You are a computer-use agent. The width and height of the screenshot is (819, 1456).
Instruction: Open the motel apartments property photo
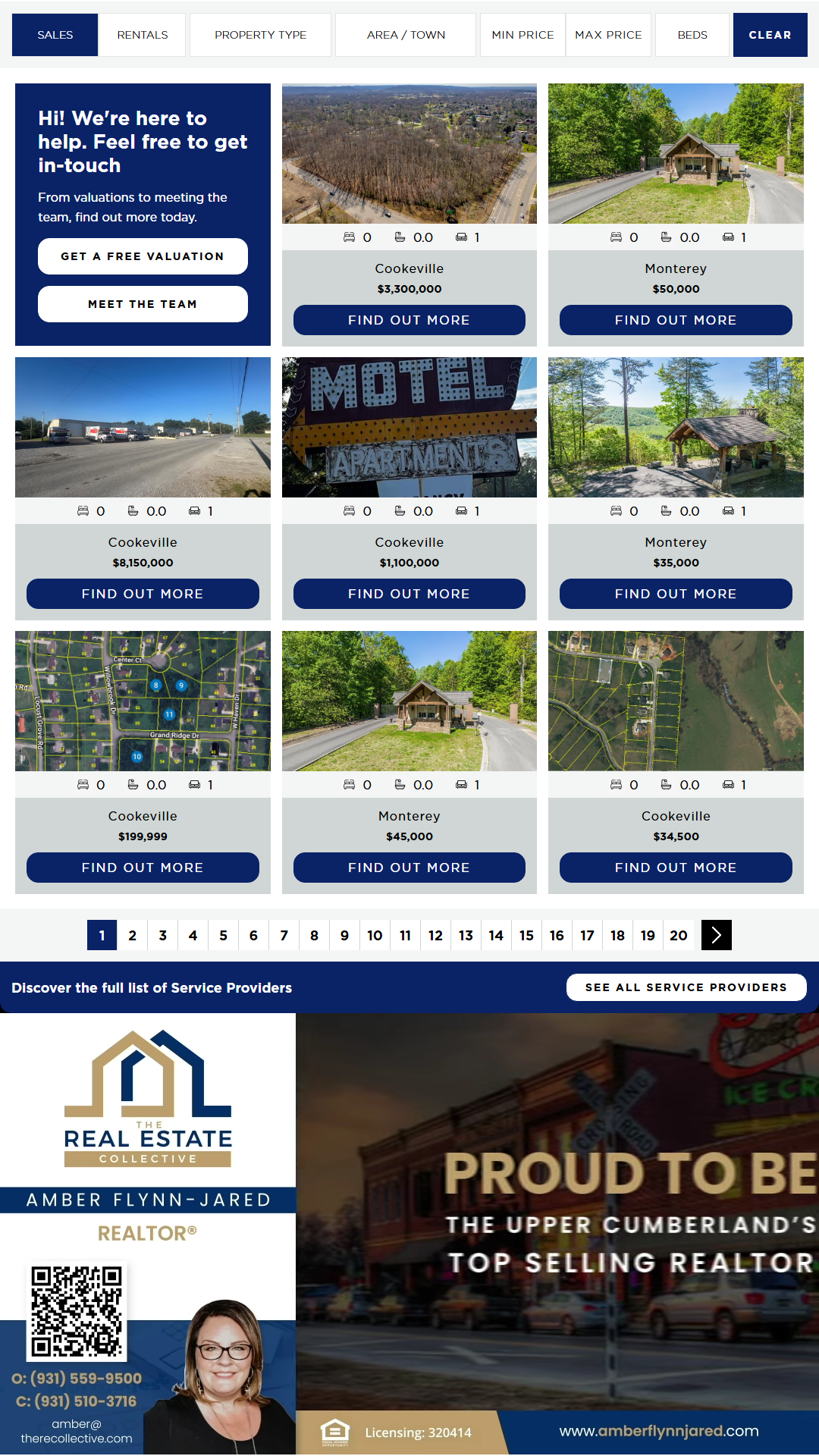click(409, 427)
